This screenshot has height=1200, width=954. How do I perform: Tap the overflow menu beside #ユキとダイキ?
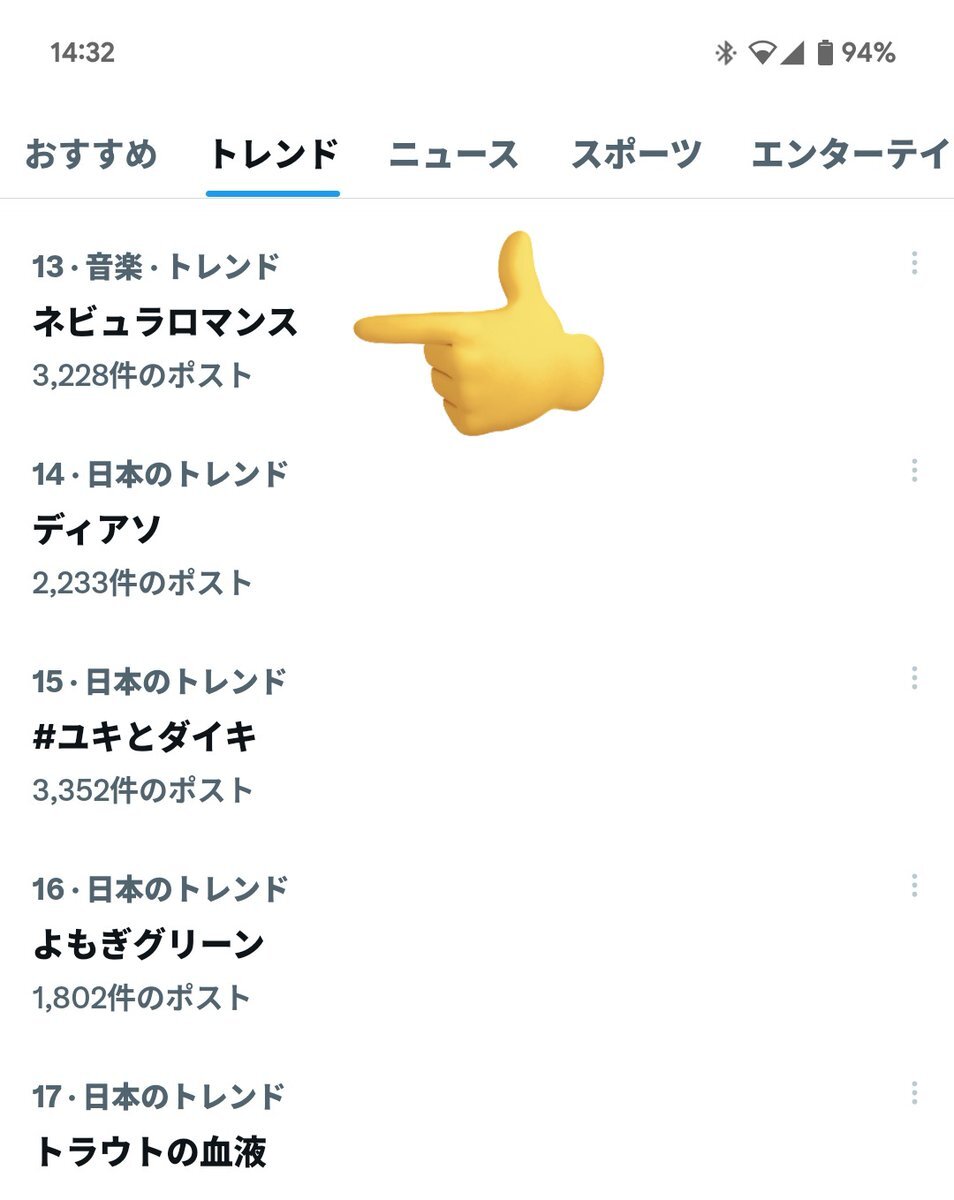coord(914,678)
